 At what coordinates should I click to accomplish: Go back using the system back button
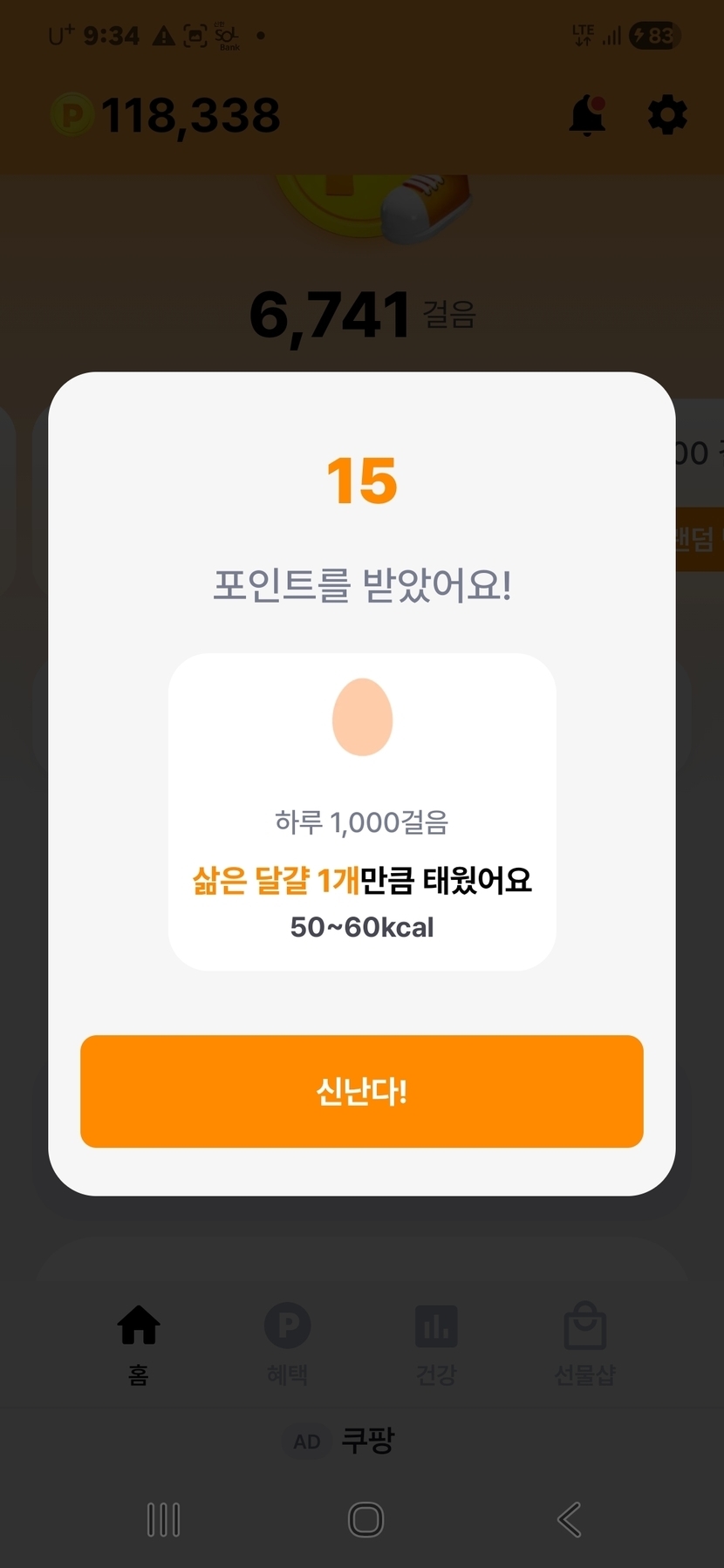pyautogui.click(x=569, y=1520)
